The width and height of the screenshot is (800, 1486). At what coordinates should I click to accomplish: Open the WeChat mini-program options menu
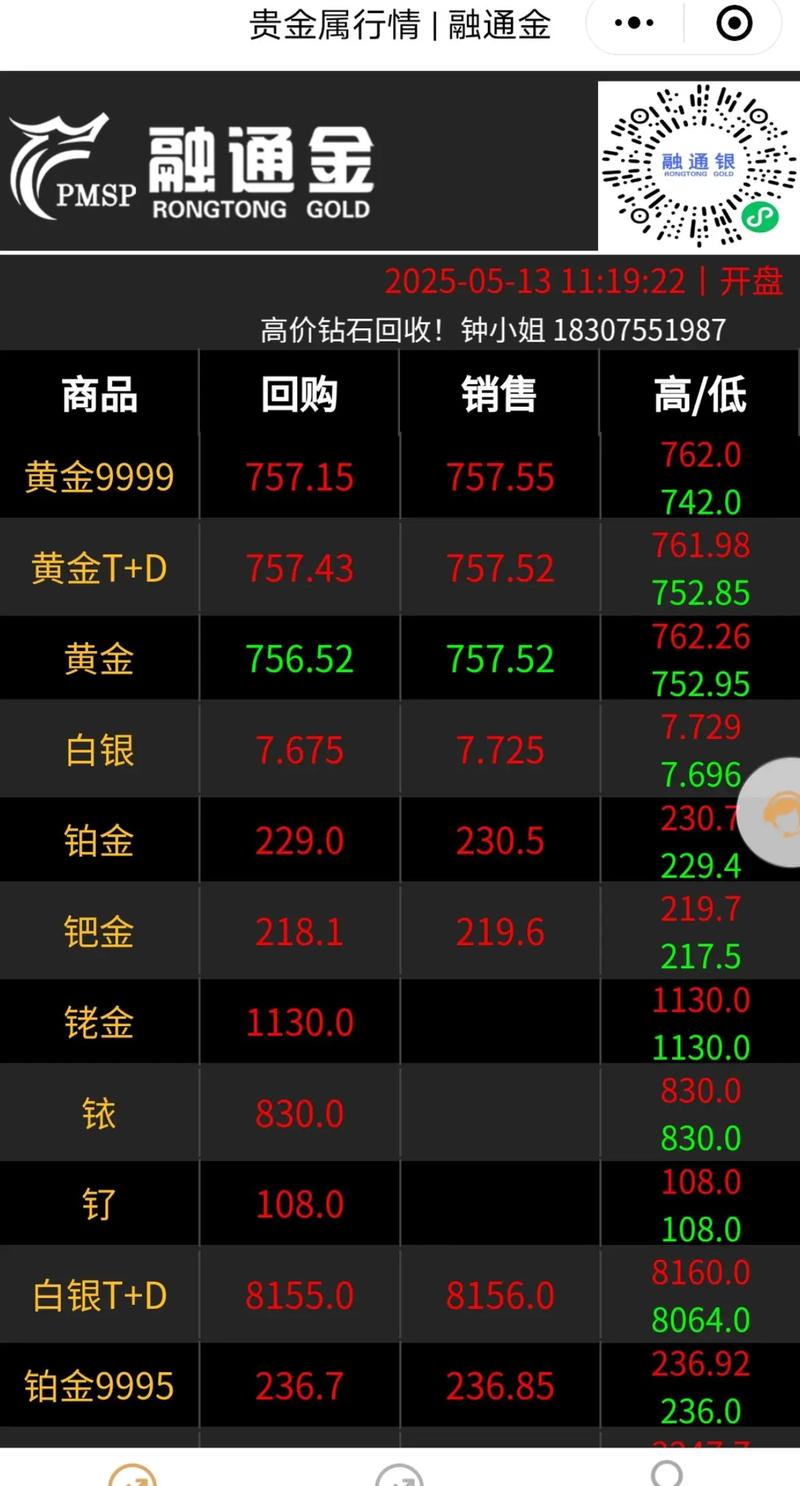click(x=634, y=23)
